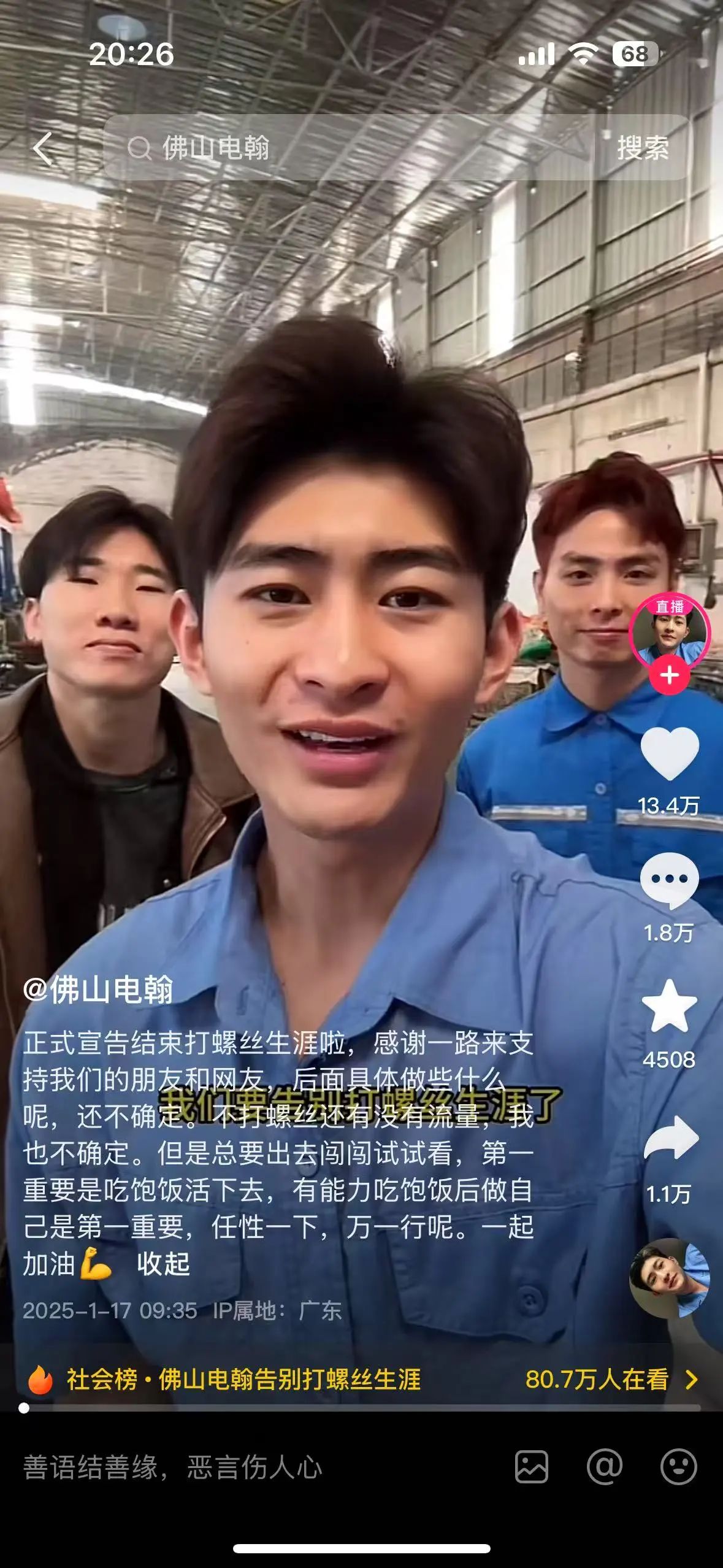Image resolution: width=723 pixels, height=1568 pixels.
Task: Follow the creator with the plus button
Action: click(669, 675)
